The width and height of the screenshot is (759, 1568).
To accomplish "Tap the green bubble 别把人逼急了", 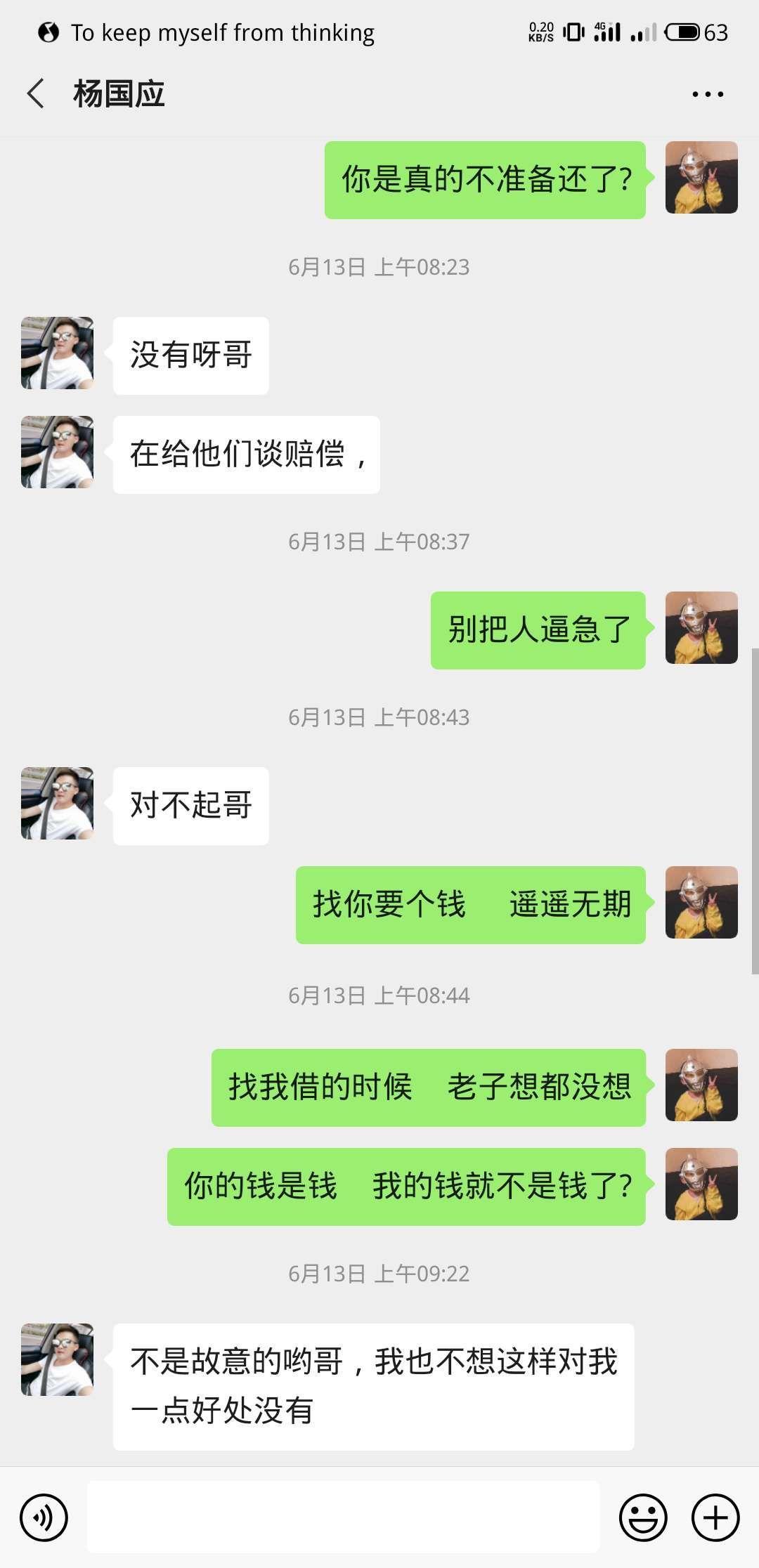I will pyautogui.click(x=538, y=627).
